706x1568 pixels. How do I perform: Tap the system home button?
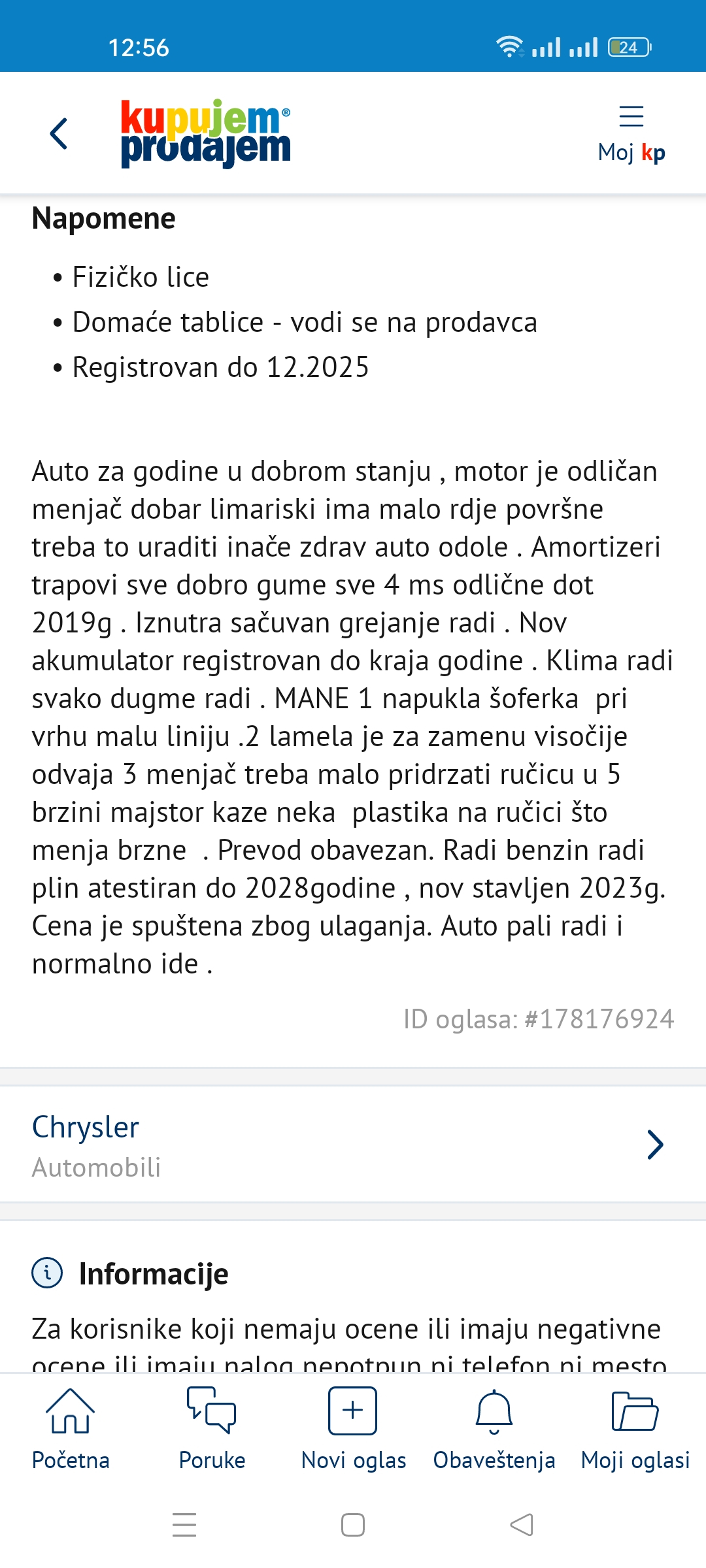[353, 1525]
